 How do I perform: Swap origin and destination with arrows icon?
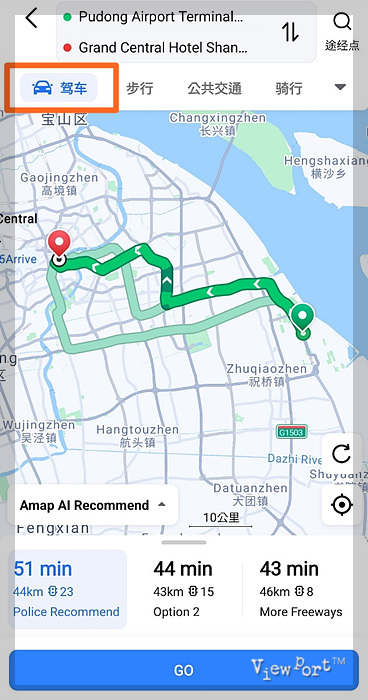(290, 32)
